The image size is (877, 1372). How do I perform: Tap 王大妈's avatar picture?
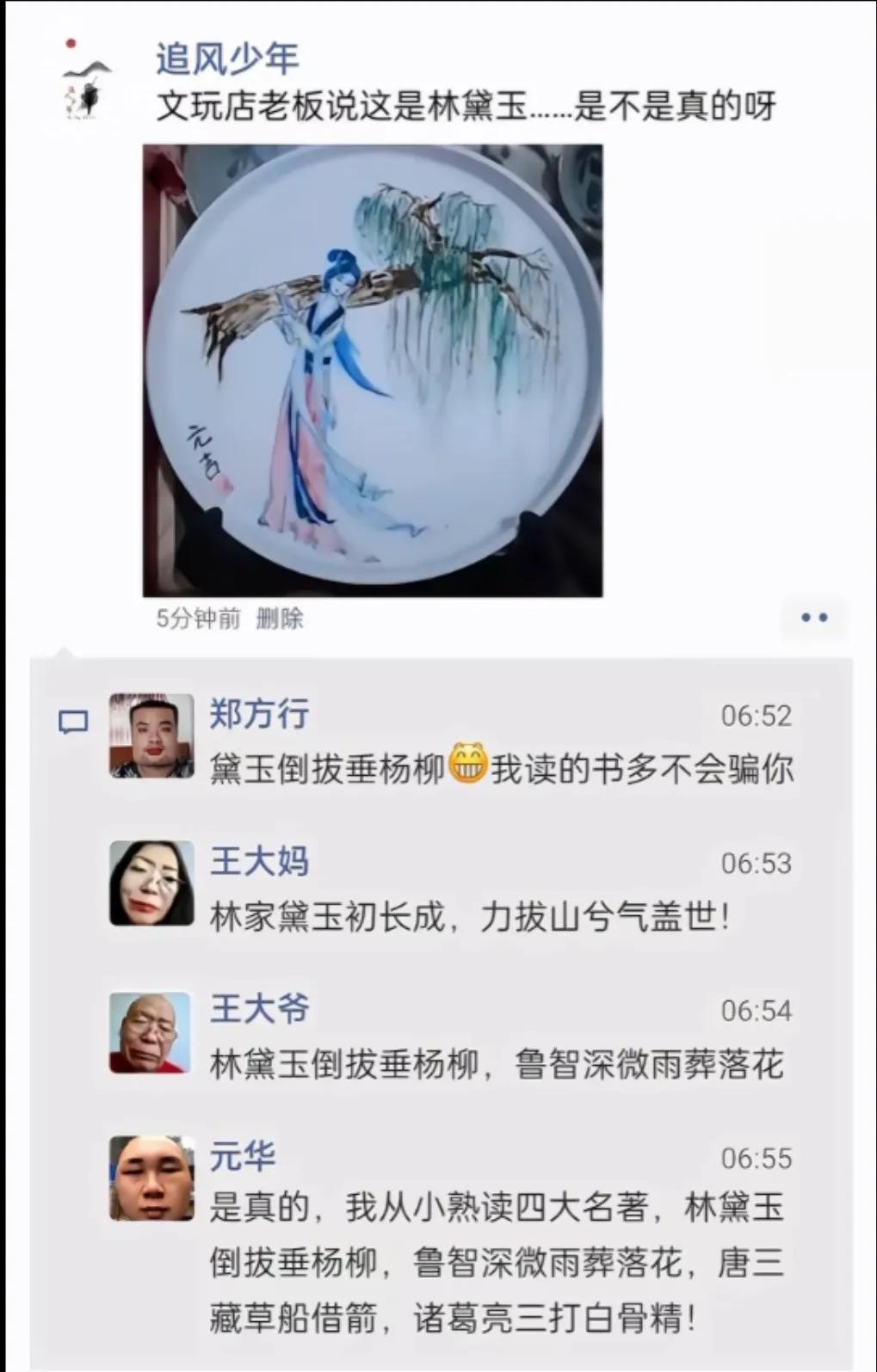tap(151, 883)
